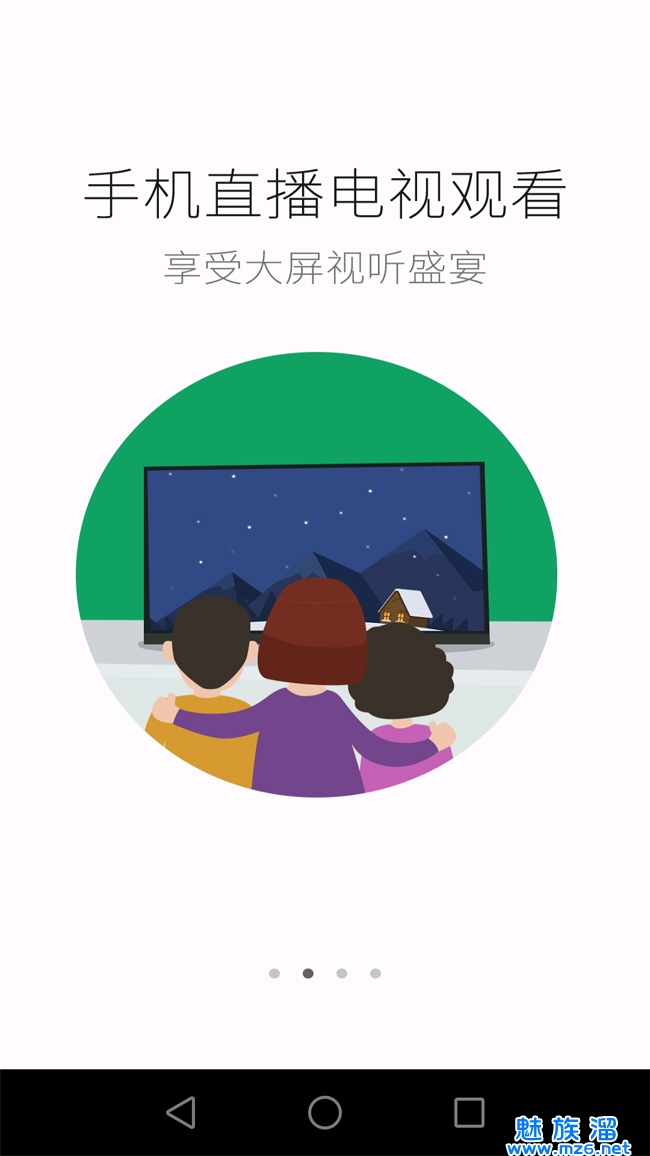Jump to the last page indicator dot
This screenshot has width=650, height=1156.
click(375, 973)
